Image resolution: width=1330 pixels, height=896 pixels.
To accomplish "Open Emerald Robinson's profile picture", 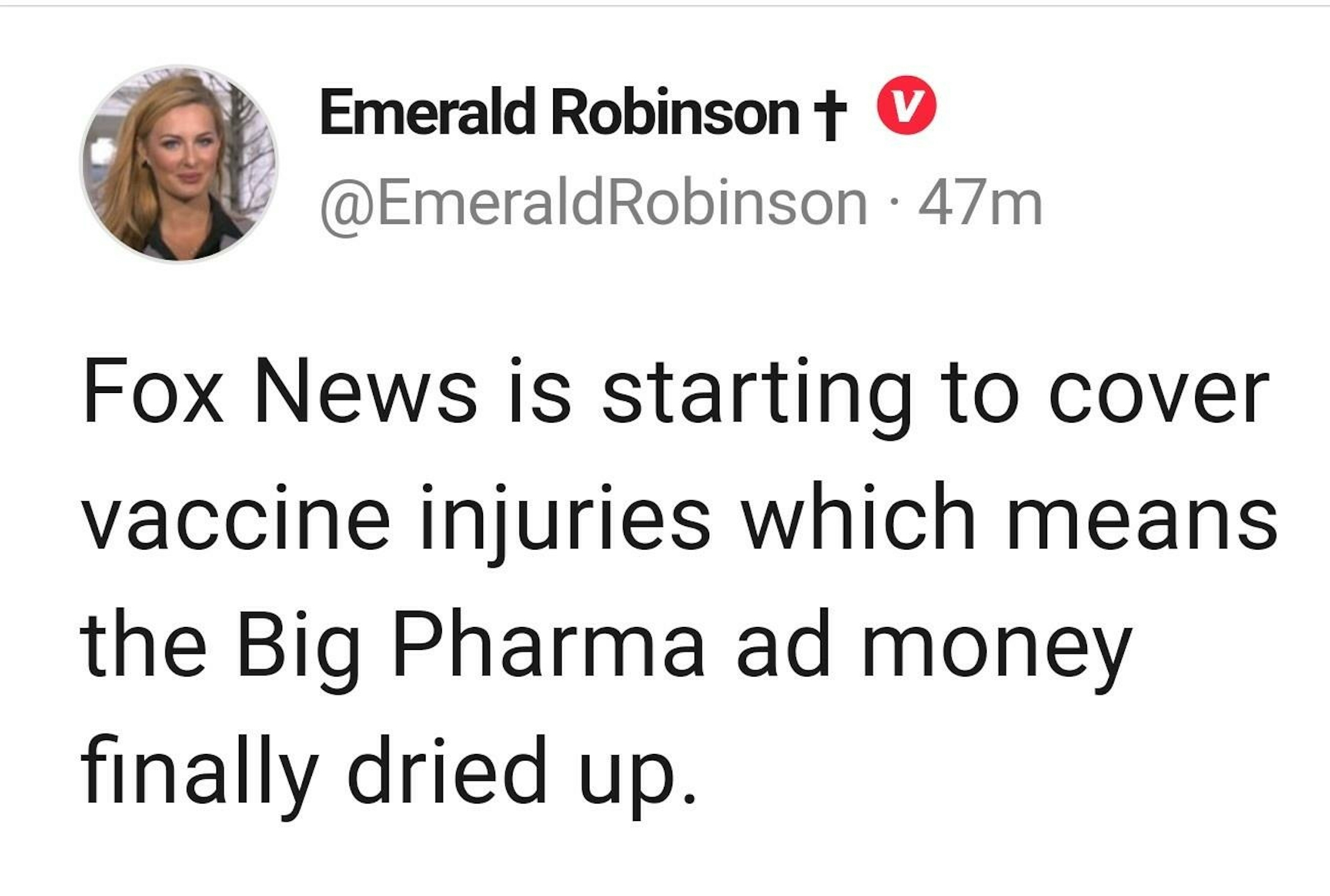I will click(180, 163).
